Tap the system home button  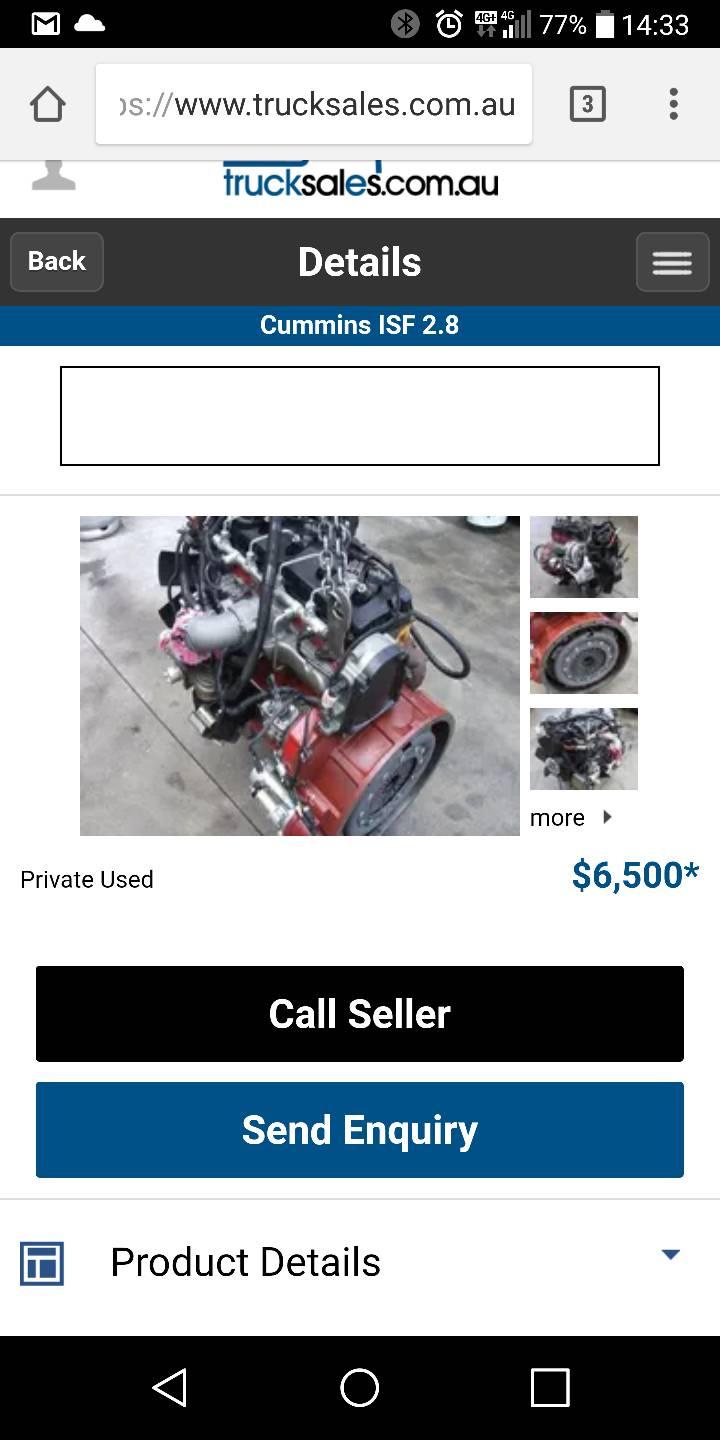(x=360, y=1388)
